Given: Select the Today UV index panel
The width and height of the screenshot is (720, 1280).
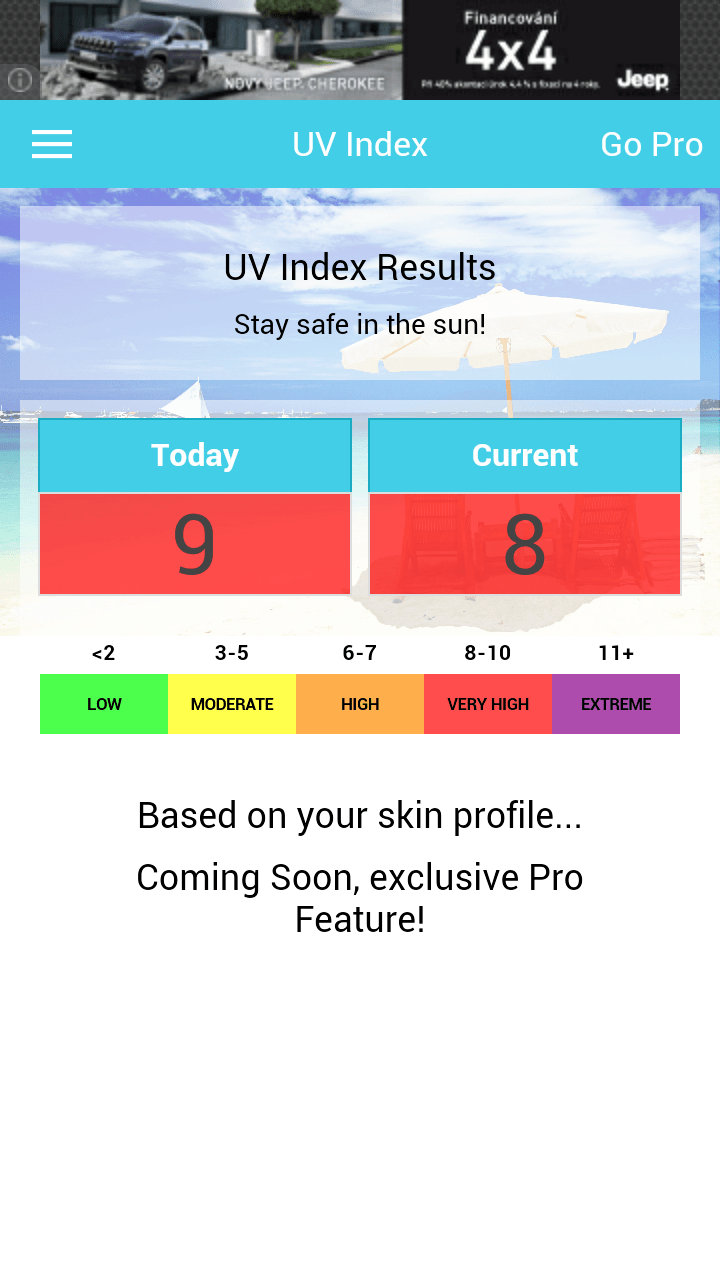Looking at the screenshot, I should pos(195,507).
